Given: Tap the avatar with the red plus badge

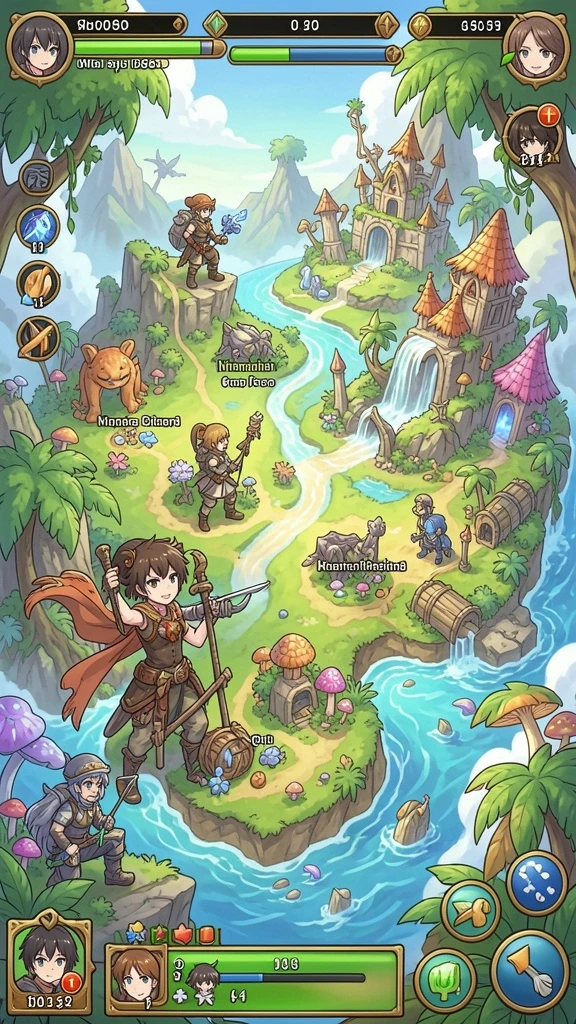Looking at the screenshot, I should tap(533, 138).
